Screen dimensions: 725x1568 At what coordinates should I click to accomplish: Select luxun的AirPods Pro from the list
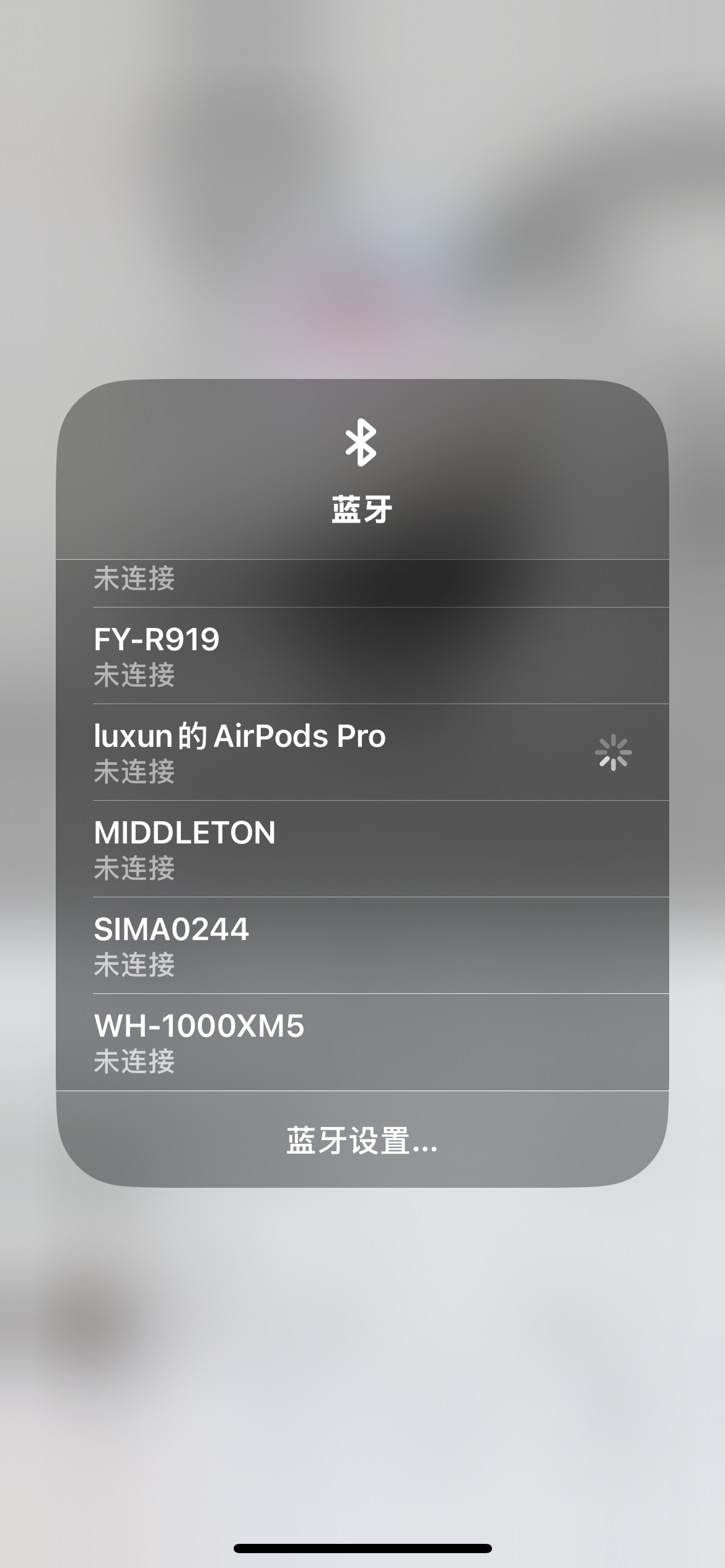click(362, 752)
